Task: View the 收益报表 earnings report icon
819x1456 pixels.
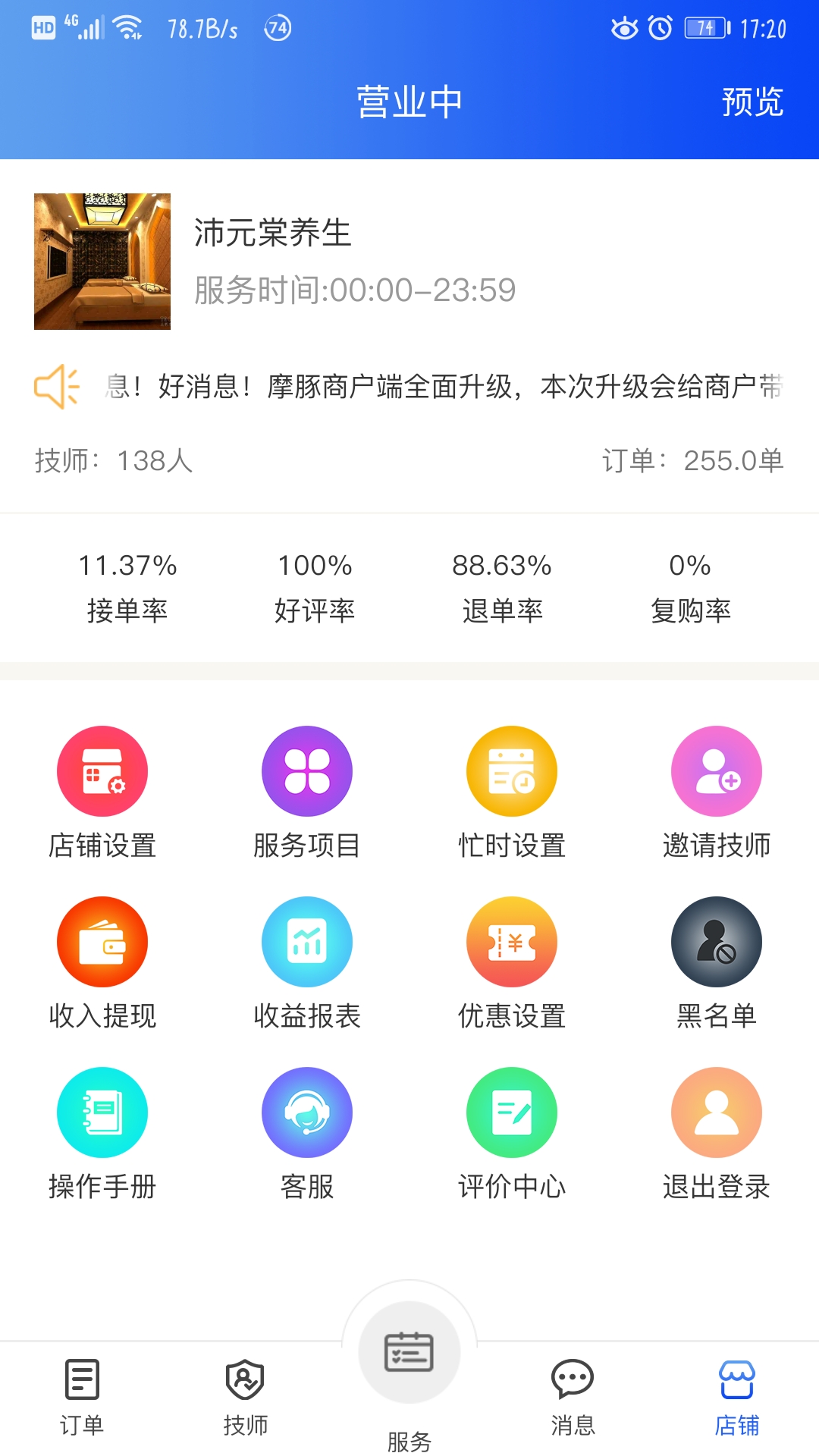Action: click(307, 941)
